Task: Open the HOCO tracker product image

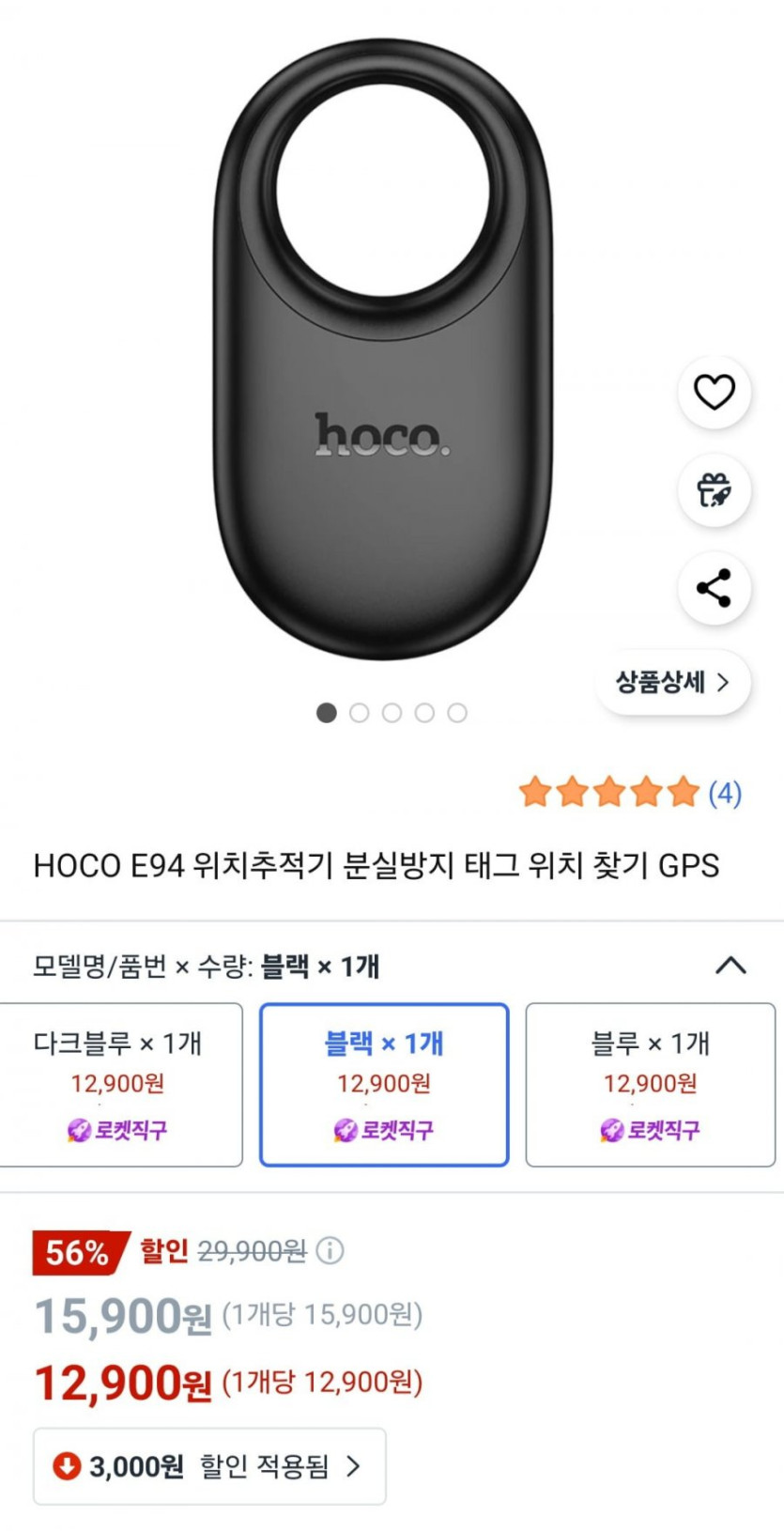Action: tap(383, 348)
